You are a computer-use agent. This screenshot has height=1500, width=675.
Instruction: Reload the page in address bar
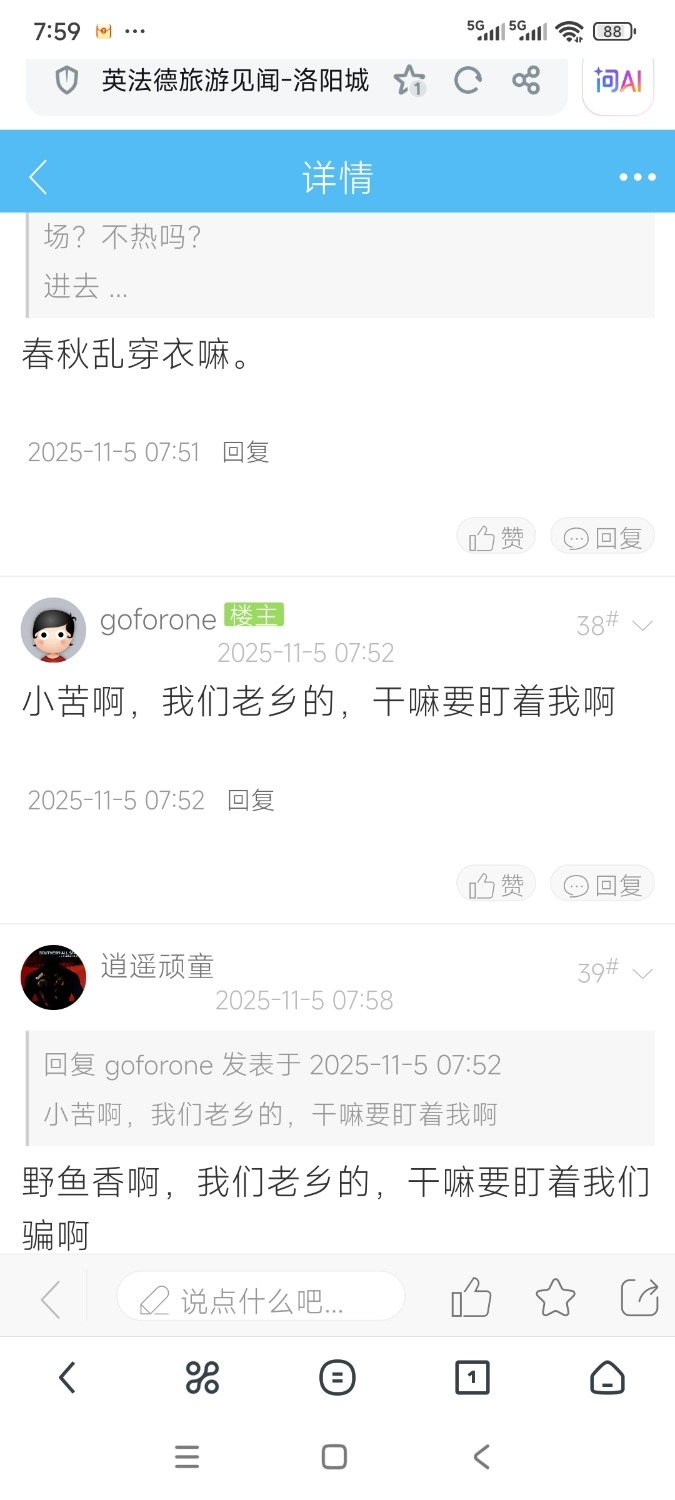pyautogui.click(x=467, y=81)
